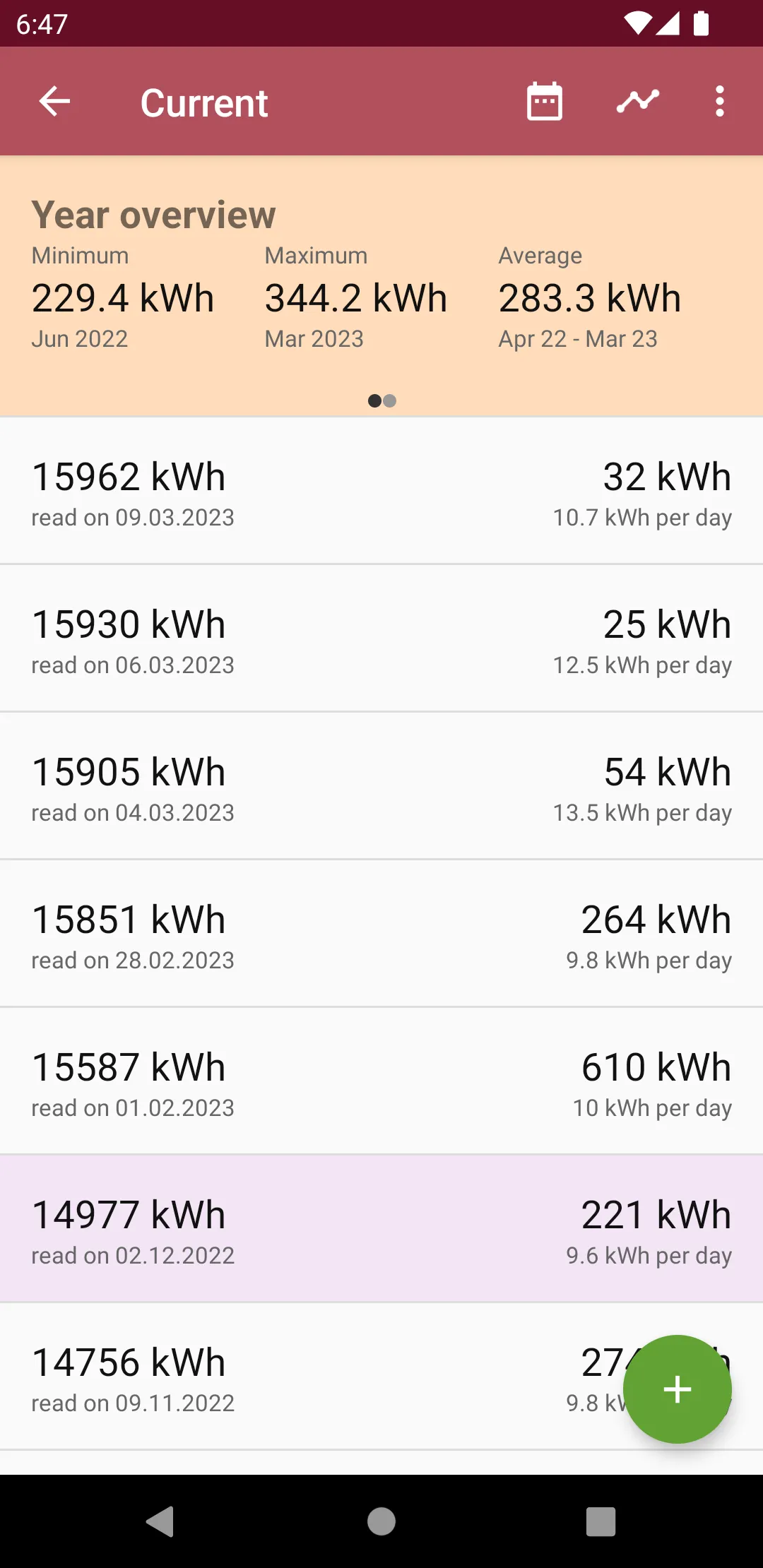This screenshot has width=763, height=1568.
Task: Open the 15962 kWh reading from 09.03.2023
Action: [381, 491]
